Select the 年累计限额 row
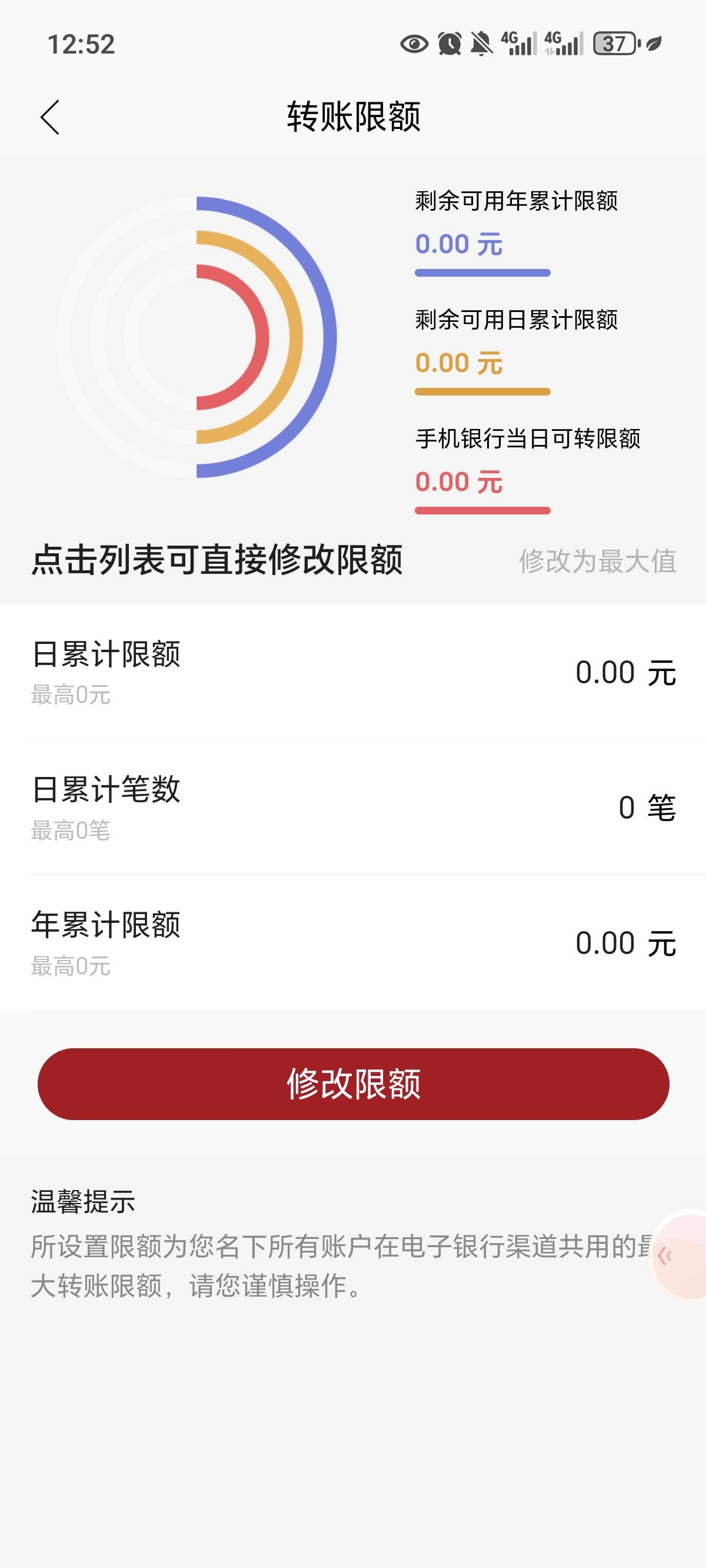Viewport: 706px width, 1568px height. tap(353, 943)
